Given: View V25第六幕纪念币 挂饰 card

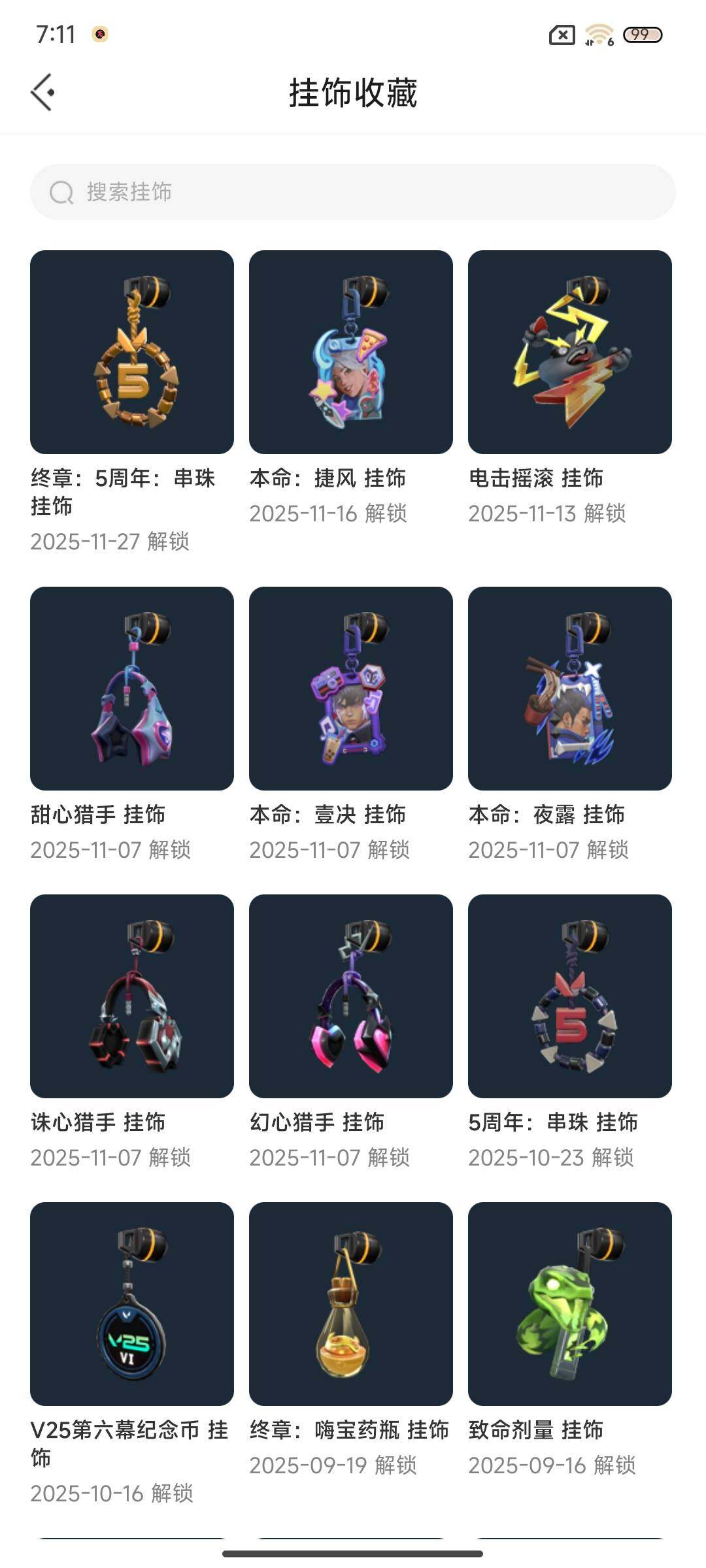Looking at the screenshot, I should [132, 1304].
